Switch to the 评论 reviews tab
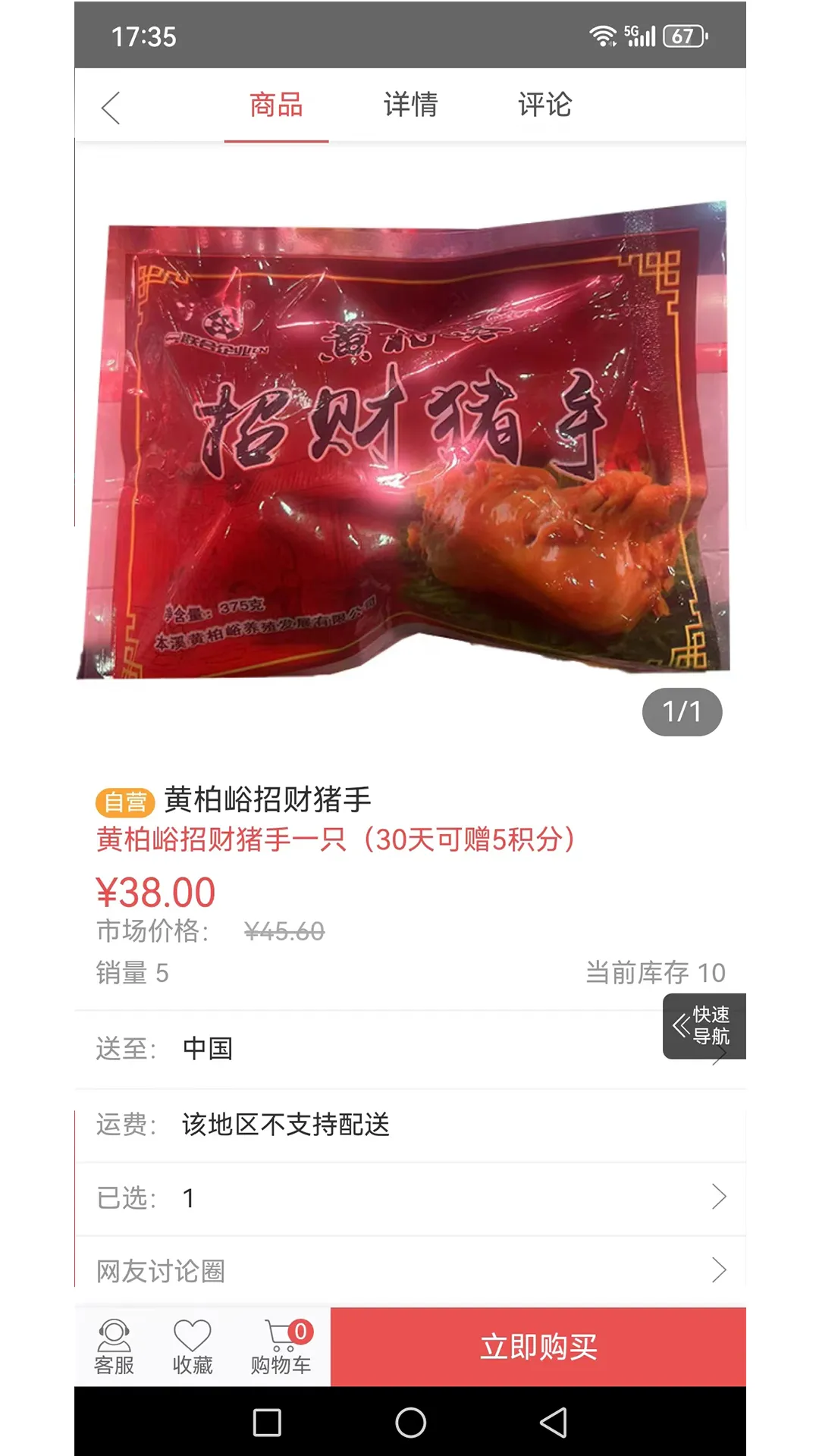This screenshot has width=819, height=1456. point(544,105)
